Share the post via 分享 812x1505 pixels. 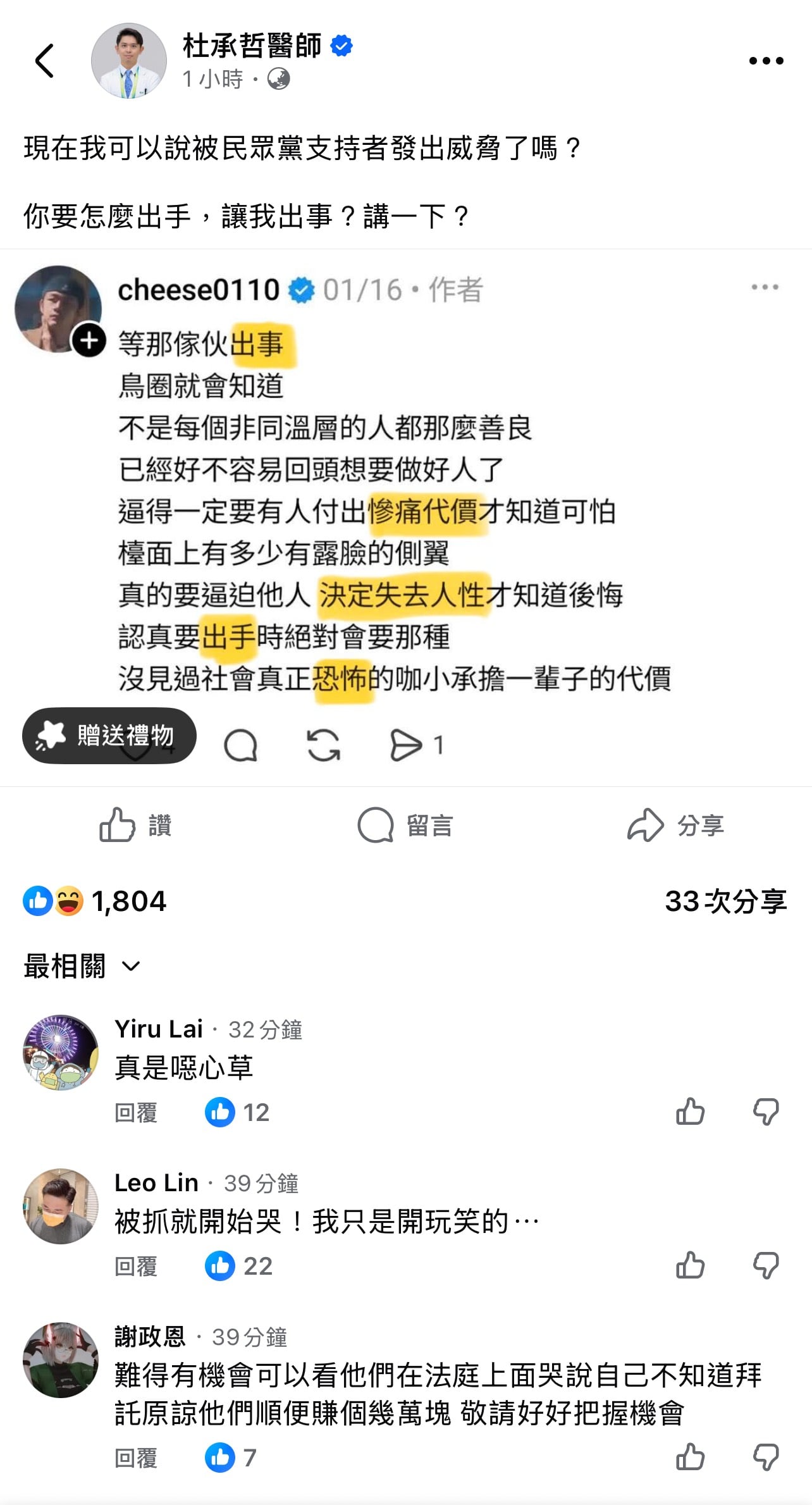[675, 825]
